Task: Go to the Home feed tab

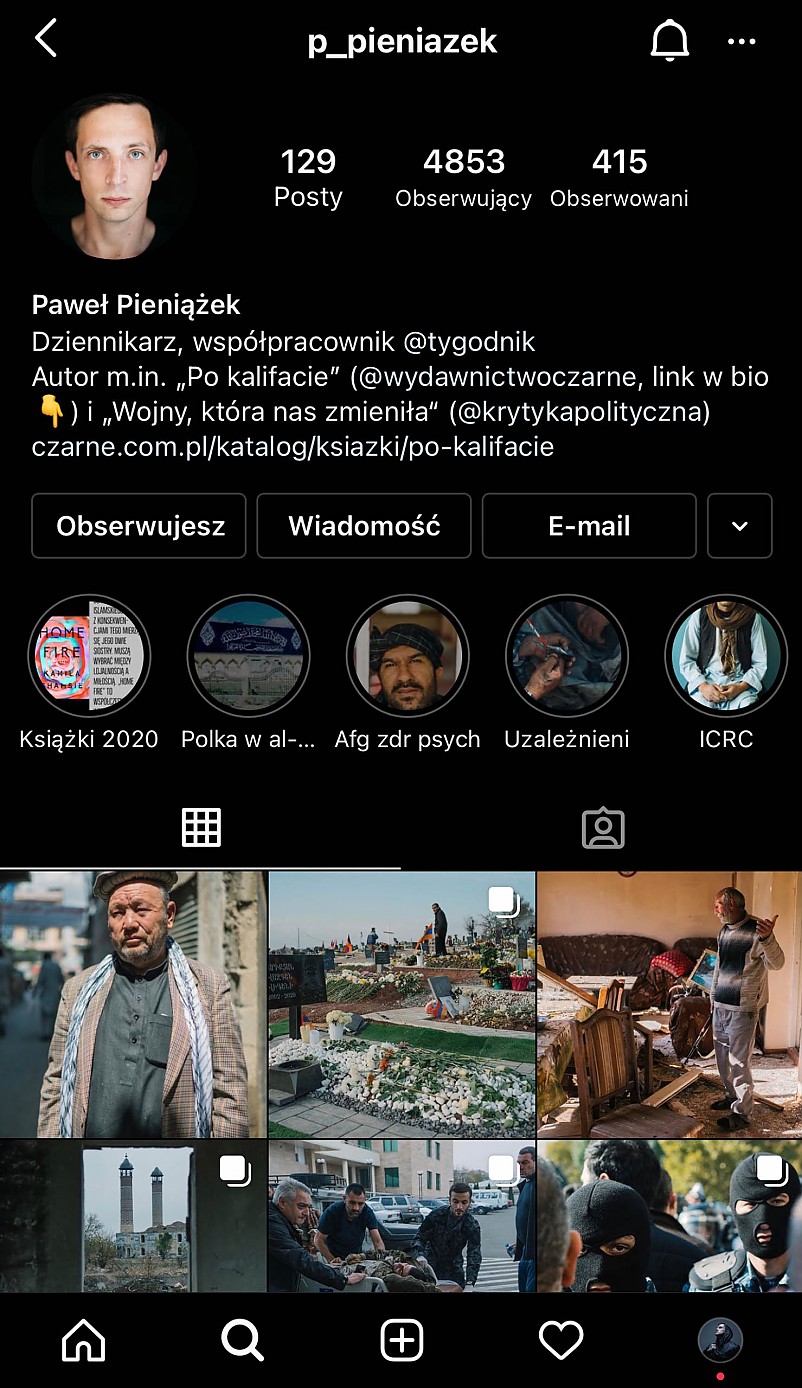Action: [83, 1340]
